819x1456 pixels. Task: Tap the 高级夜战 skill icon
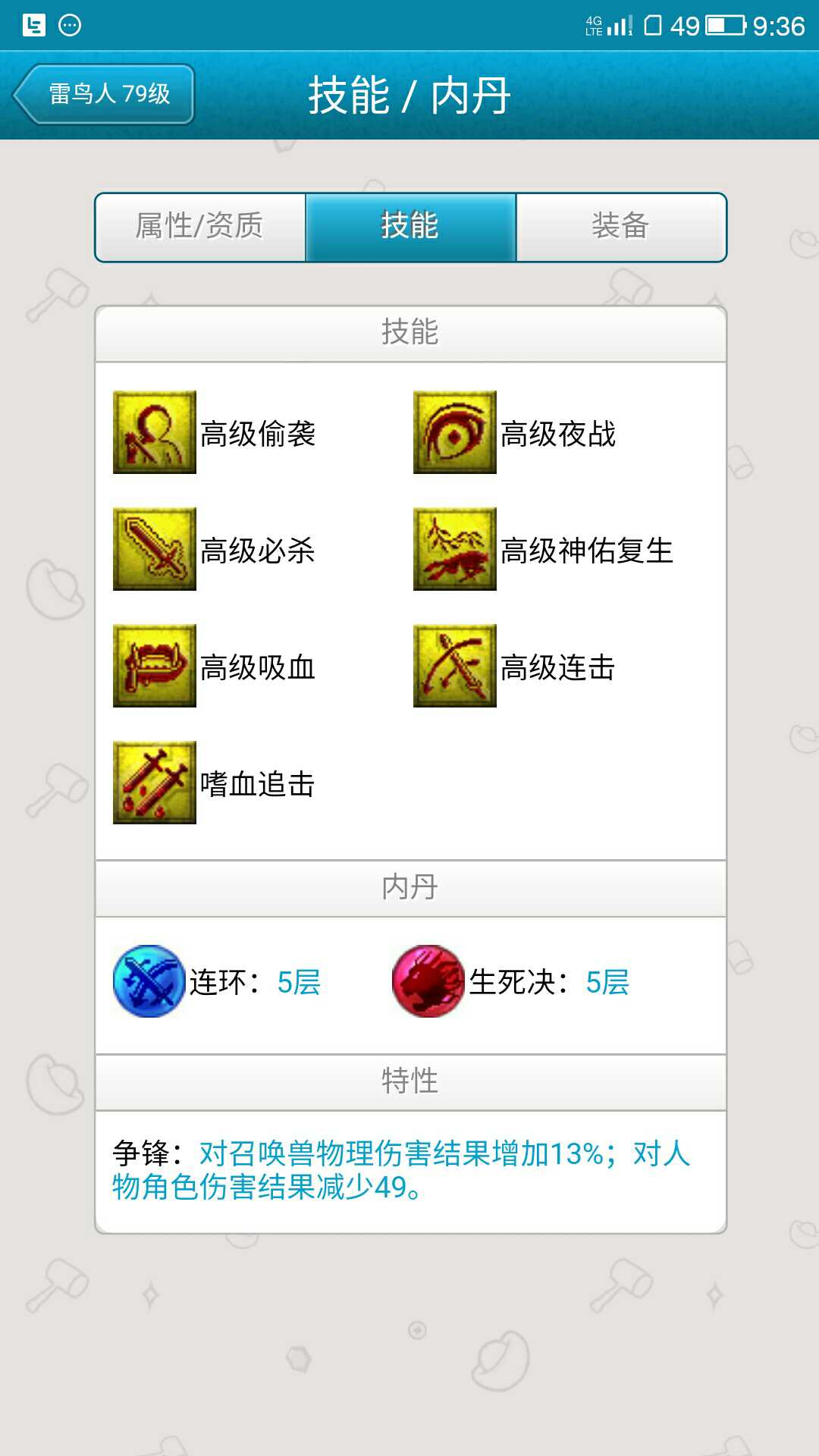[455, 432]
